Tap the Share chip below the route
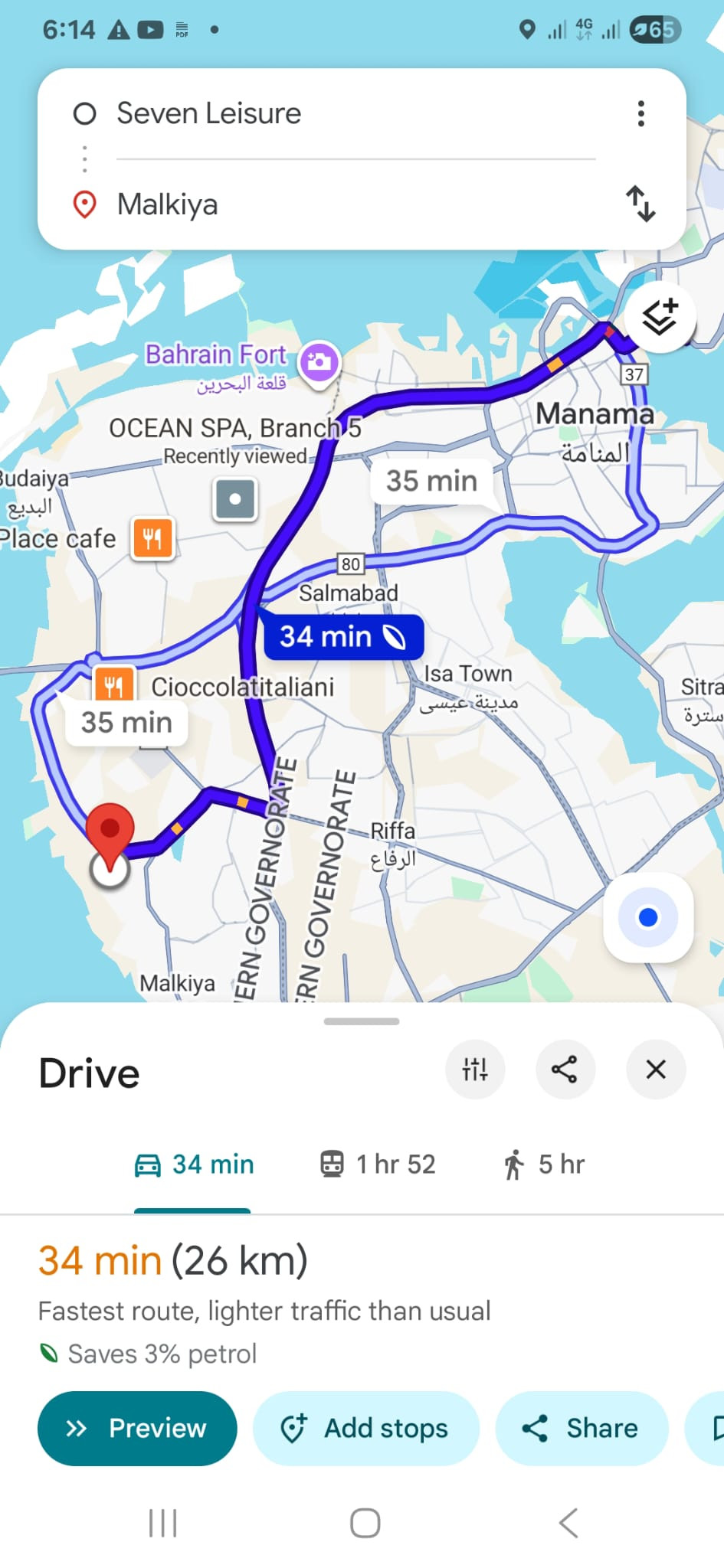The width and height of the screenshot is (724, 1568). [581, 1428]
